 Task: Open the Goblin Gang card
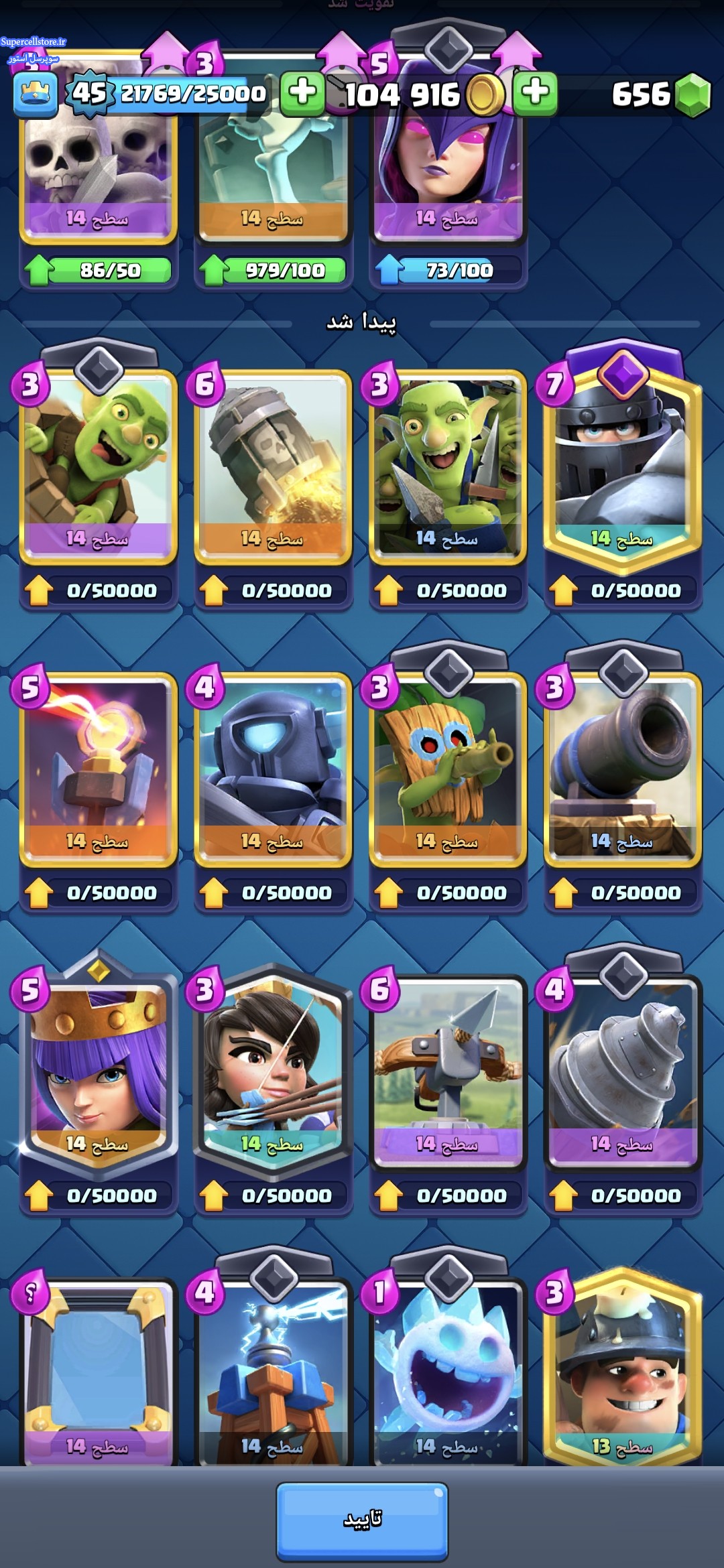click(448, 466)
